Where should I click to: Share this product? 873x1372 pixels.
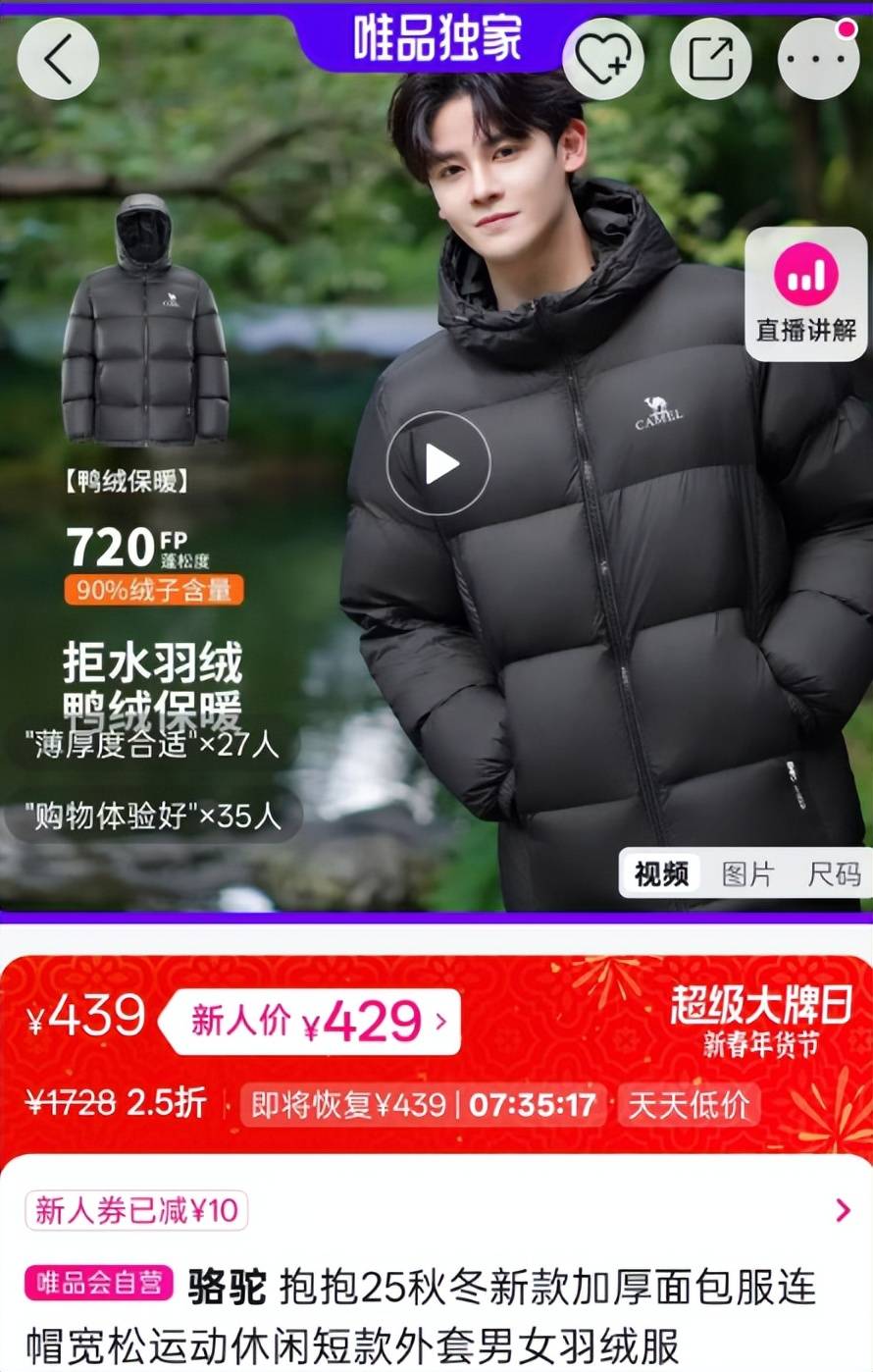click(x=710, y=59)
